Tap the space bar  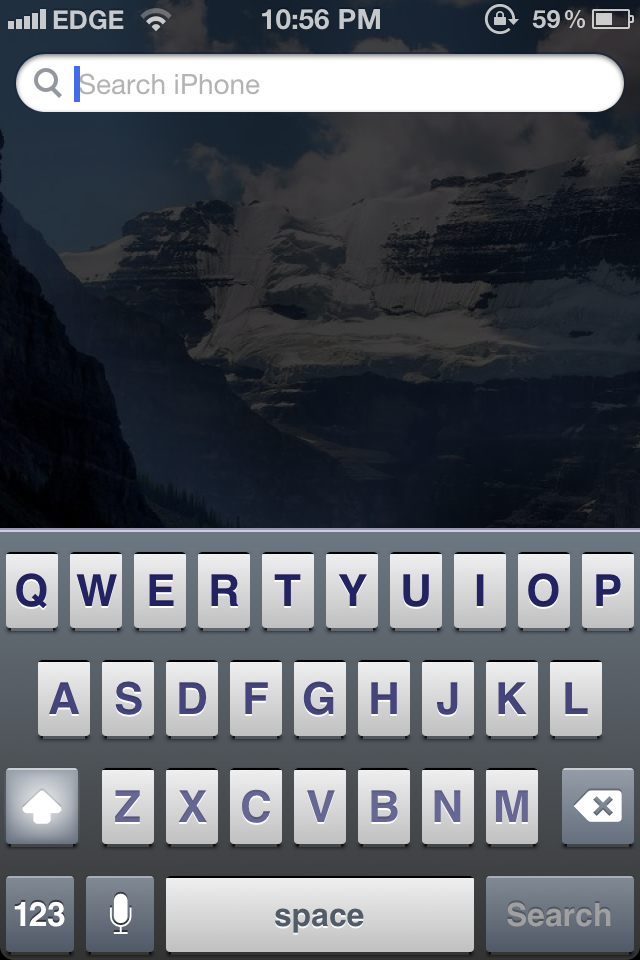319,914
